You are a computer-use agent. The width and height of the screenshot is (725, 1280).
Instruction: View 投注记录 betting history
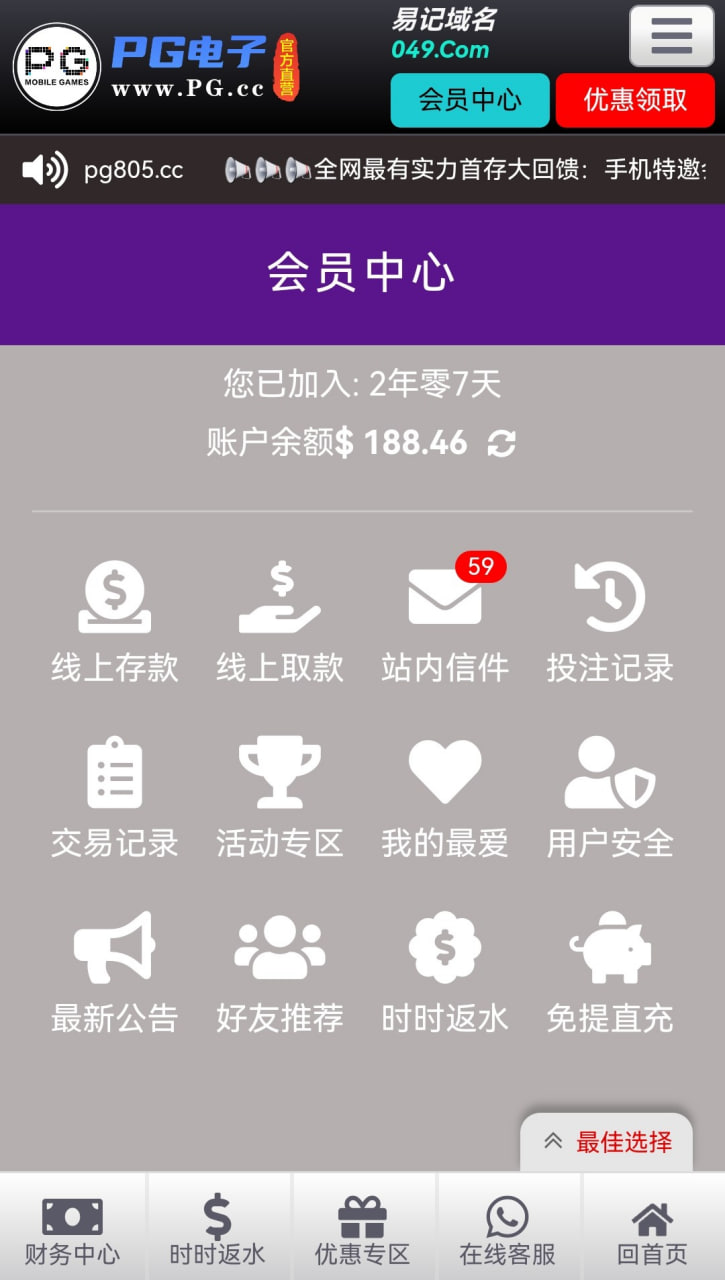click(x=610, y=622)
